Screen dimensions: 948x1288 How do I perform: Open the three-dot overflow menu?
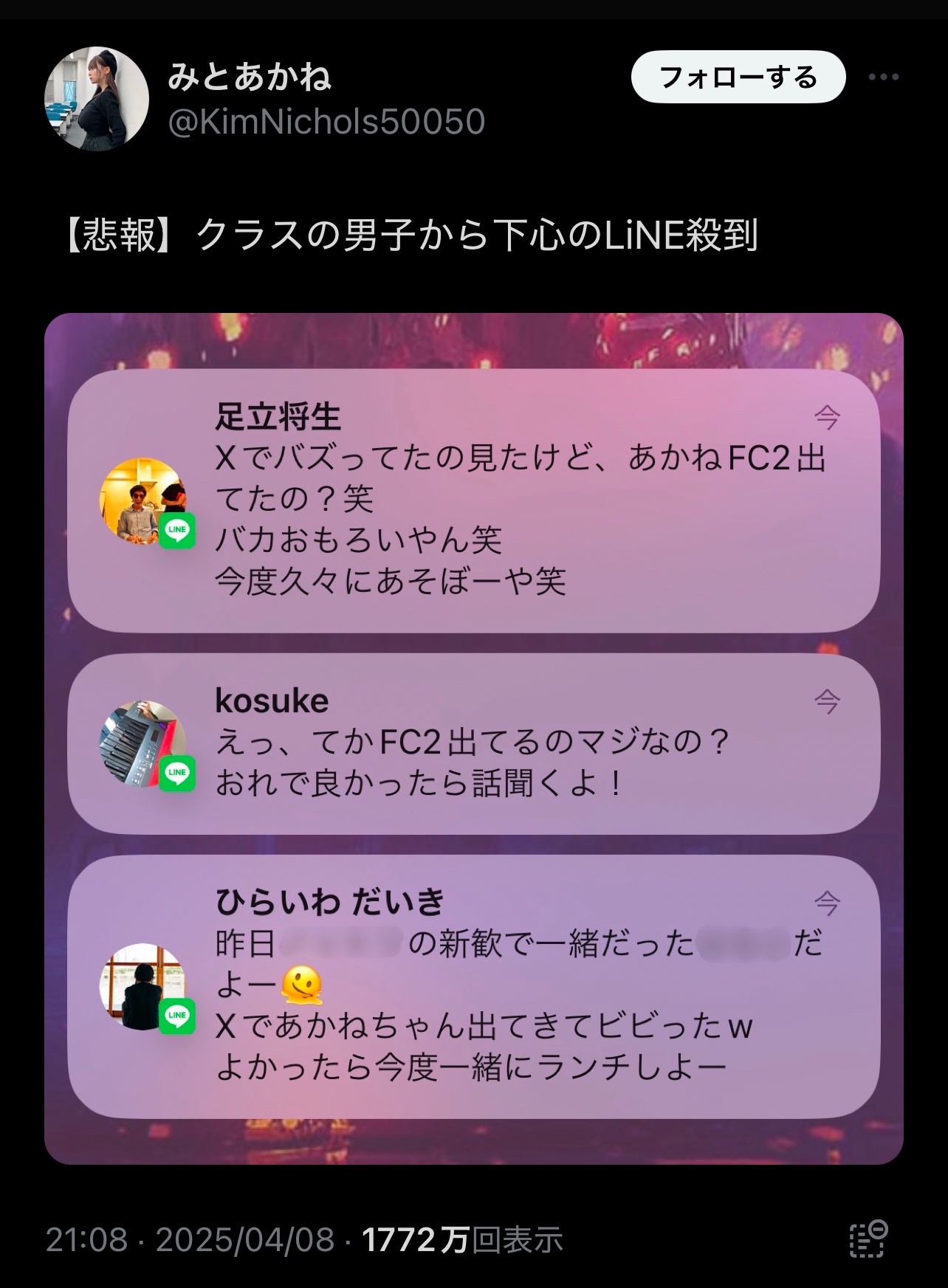(x=883, y=77)
